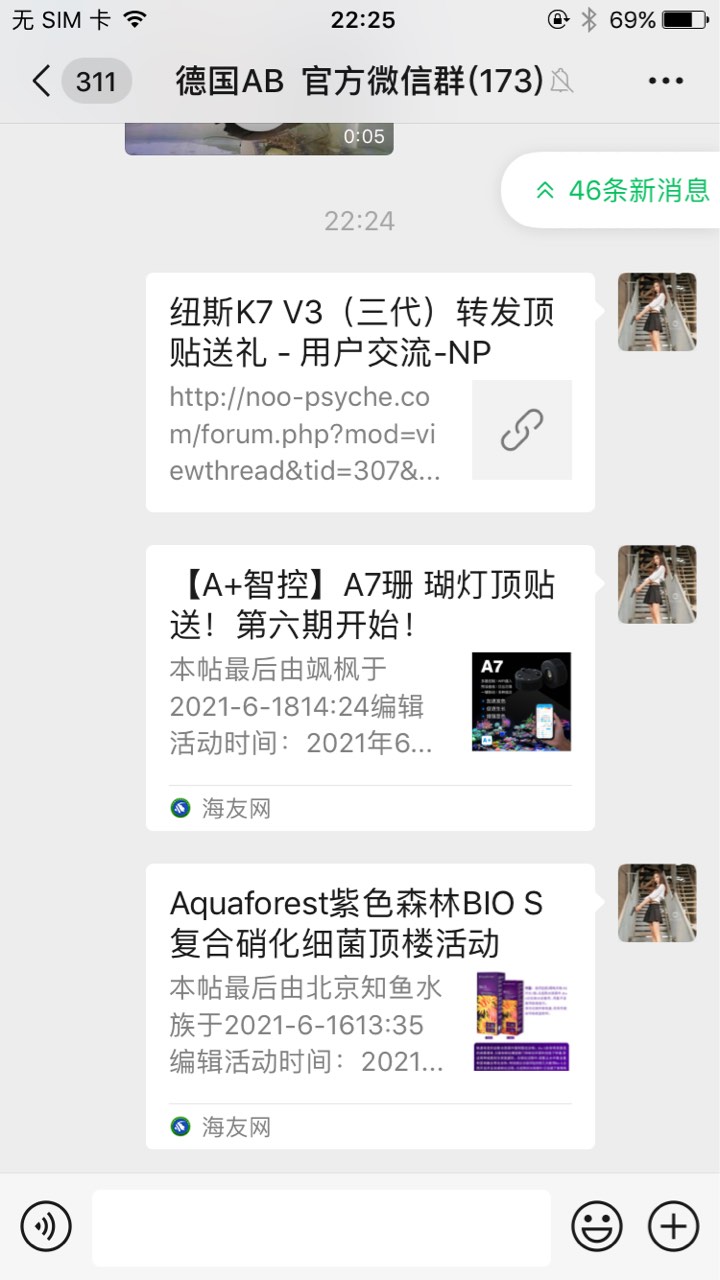Open the Aquaforest紫色森林BIO S shared post
This screenshot has height=1280, width=720.
click(x=370, y=1005)
